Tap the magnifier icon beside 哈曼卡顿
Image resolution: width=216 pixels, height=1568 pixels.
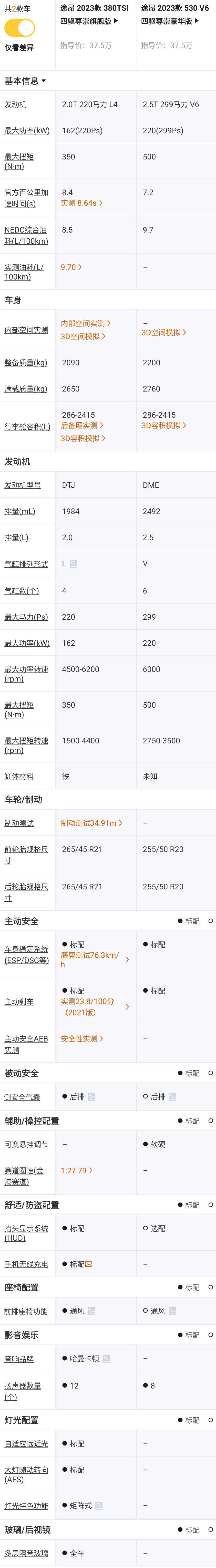(106, 1359)
